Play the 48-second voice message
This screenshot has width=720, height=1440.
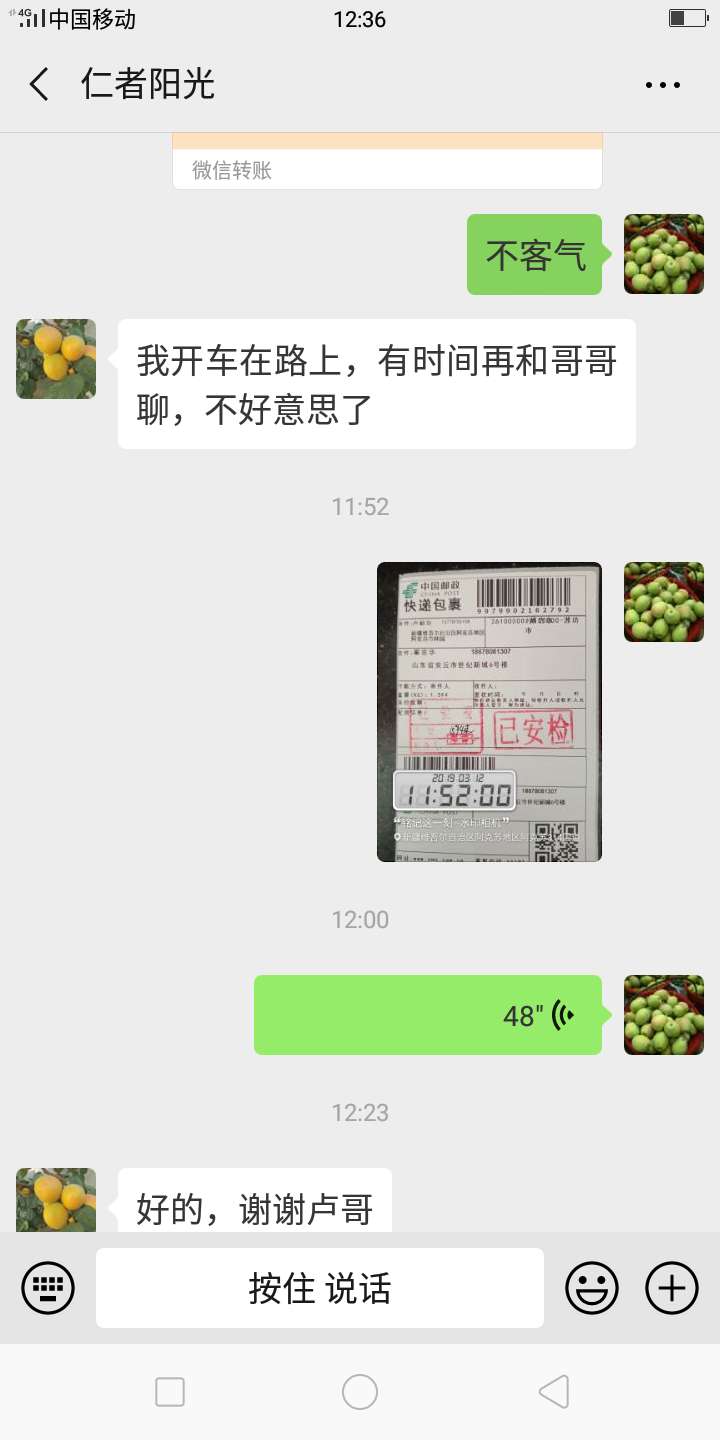(428, 1015)
